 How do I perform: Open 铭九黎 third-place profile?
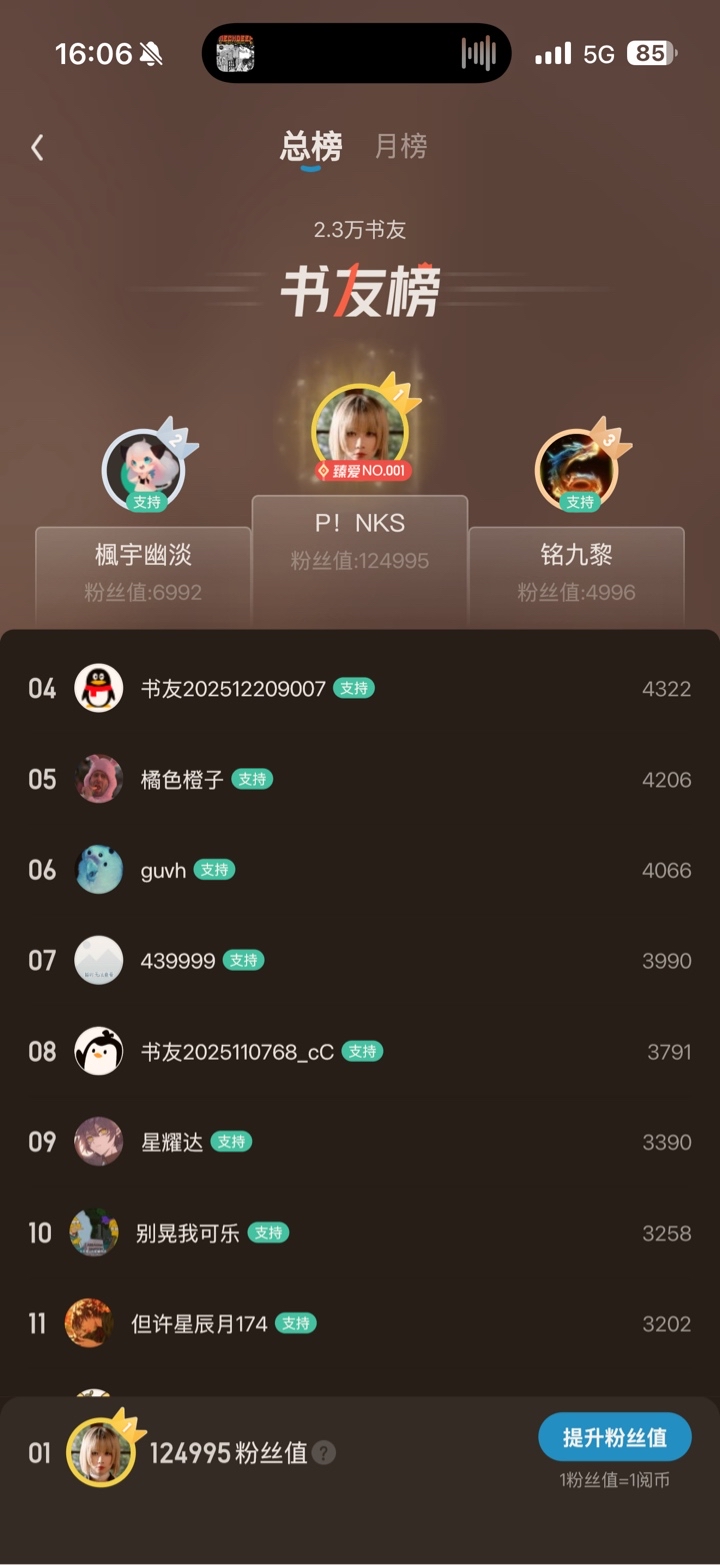click(x=577, y=470)
